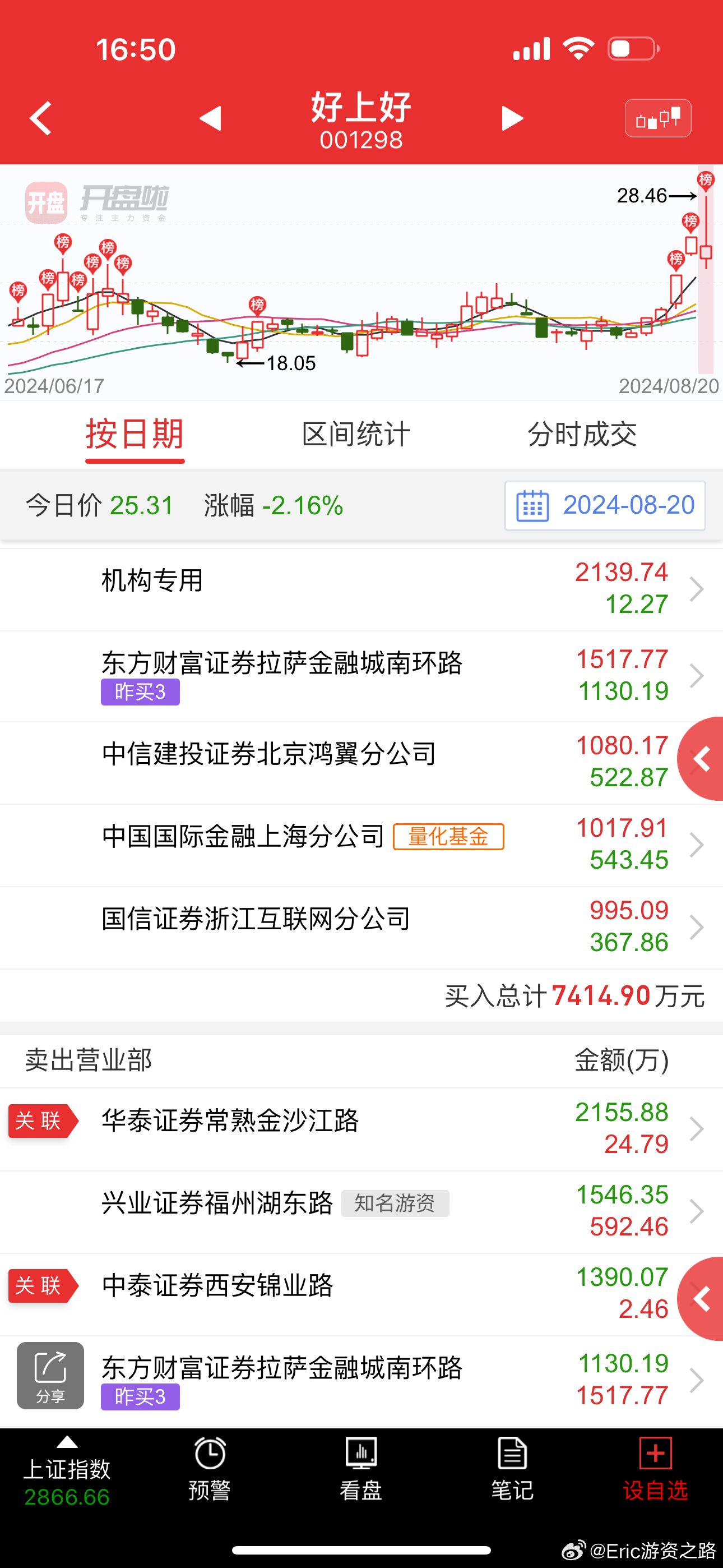Expand the 上证指数 bar
The image size is (723, 1568).
(x=67, y=1473)
